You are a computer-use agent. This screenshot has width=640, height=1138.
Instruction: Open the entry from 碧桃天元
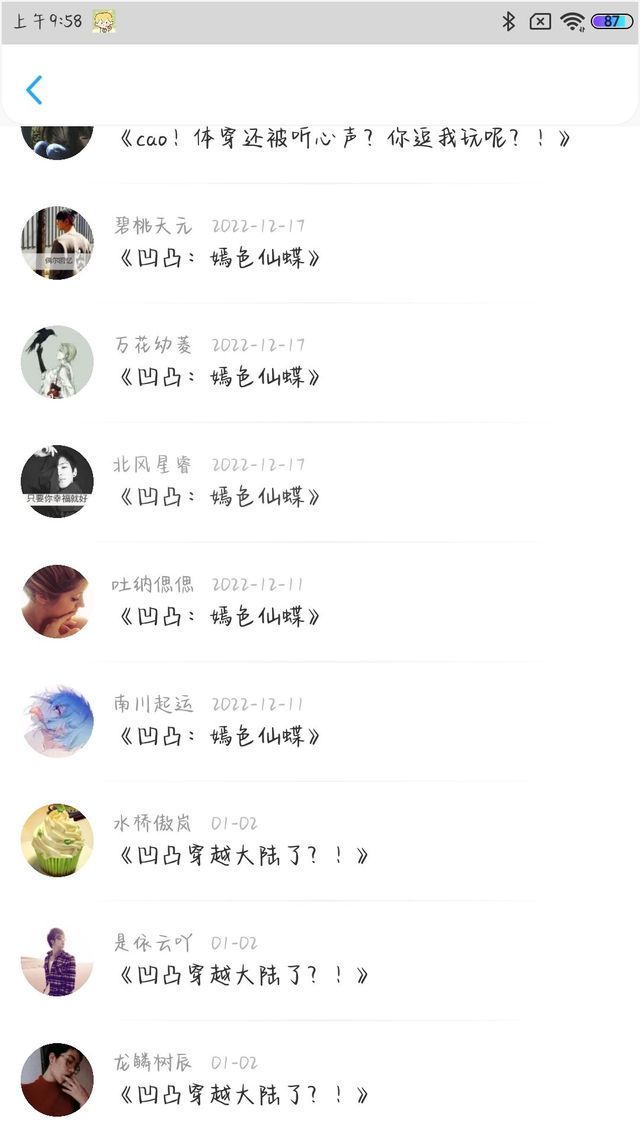[320, 243]
